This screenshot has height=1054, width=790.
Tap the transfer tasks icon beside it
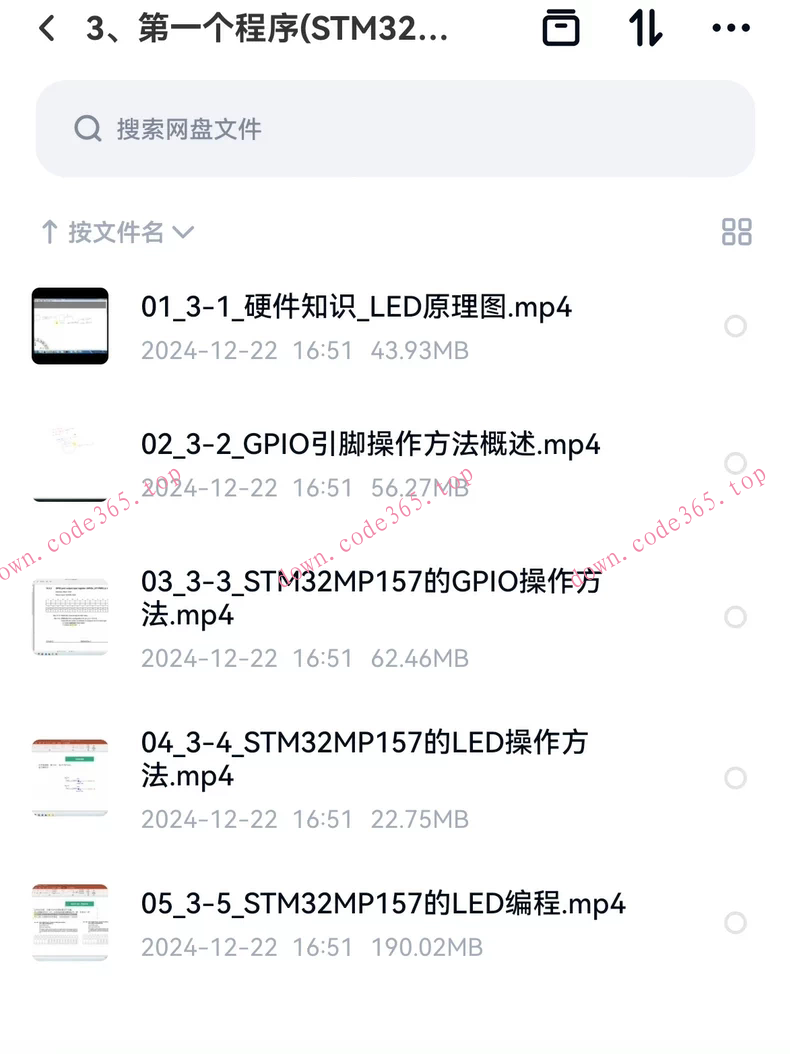click(x=643, y=28)
